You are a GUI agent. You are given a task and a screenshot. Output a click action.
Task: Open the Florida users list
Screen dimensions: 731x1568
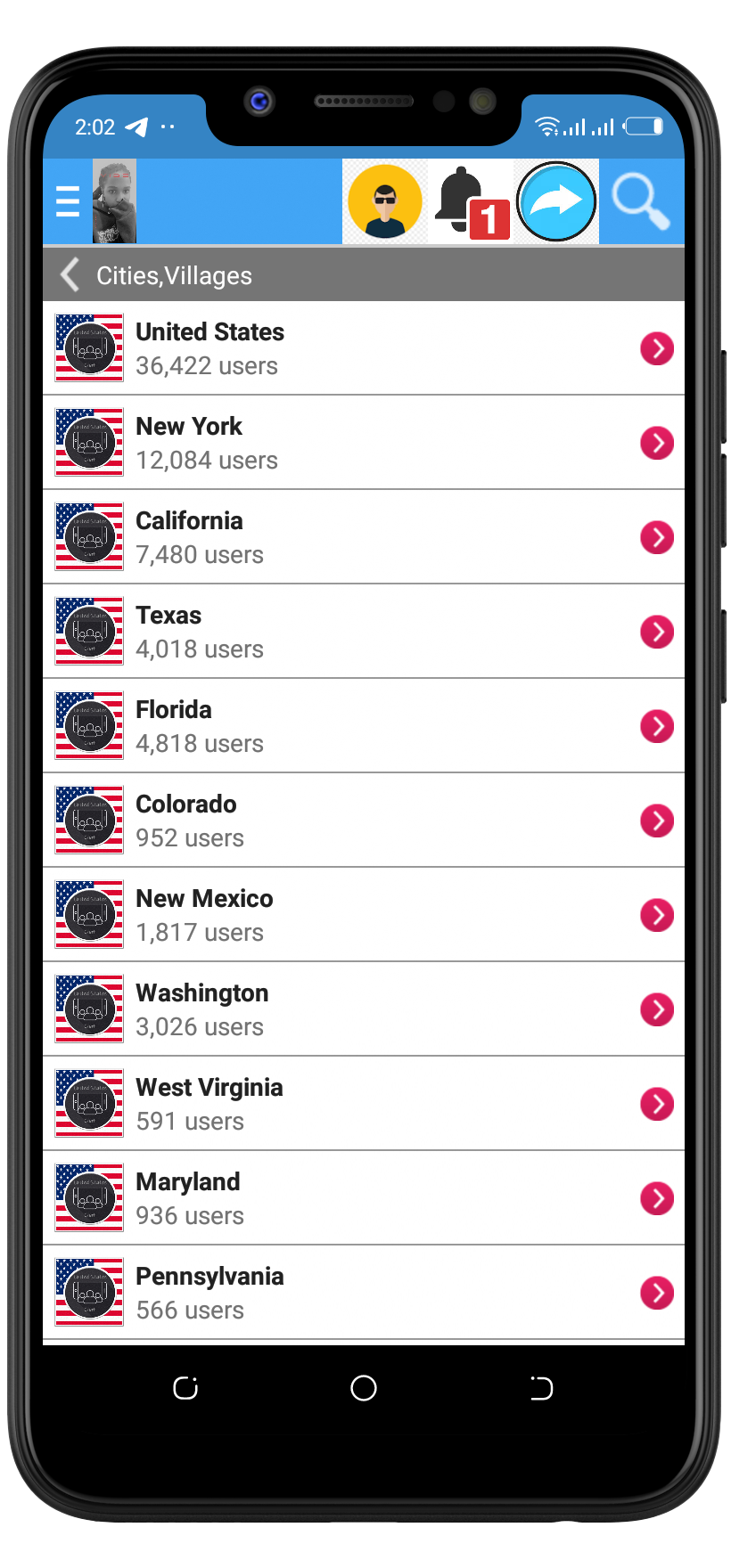(364, 726)
